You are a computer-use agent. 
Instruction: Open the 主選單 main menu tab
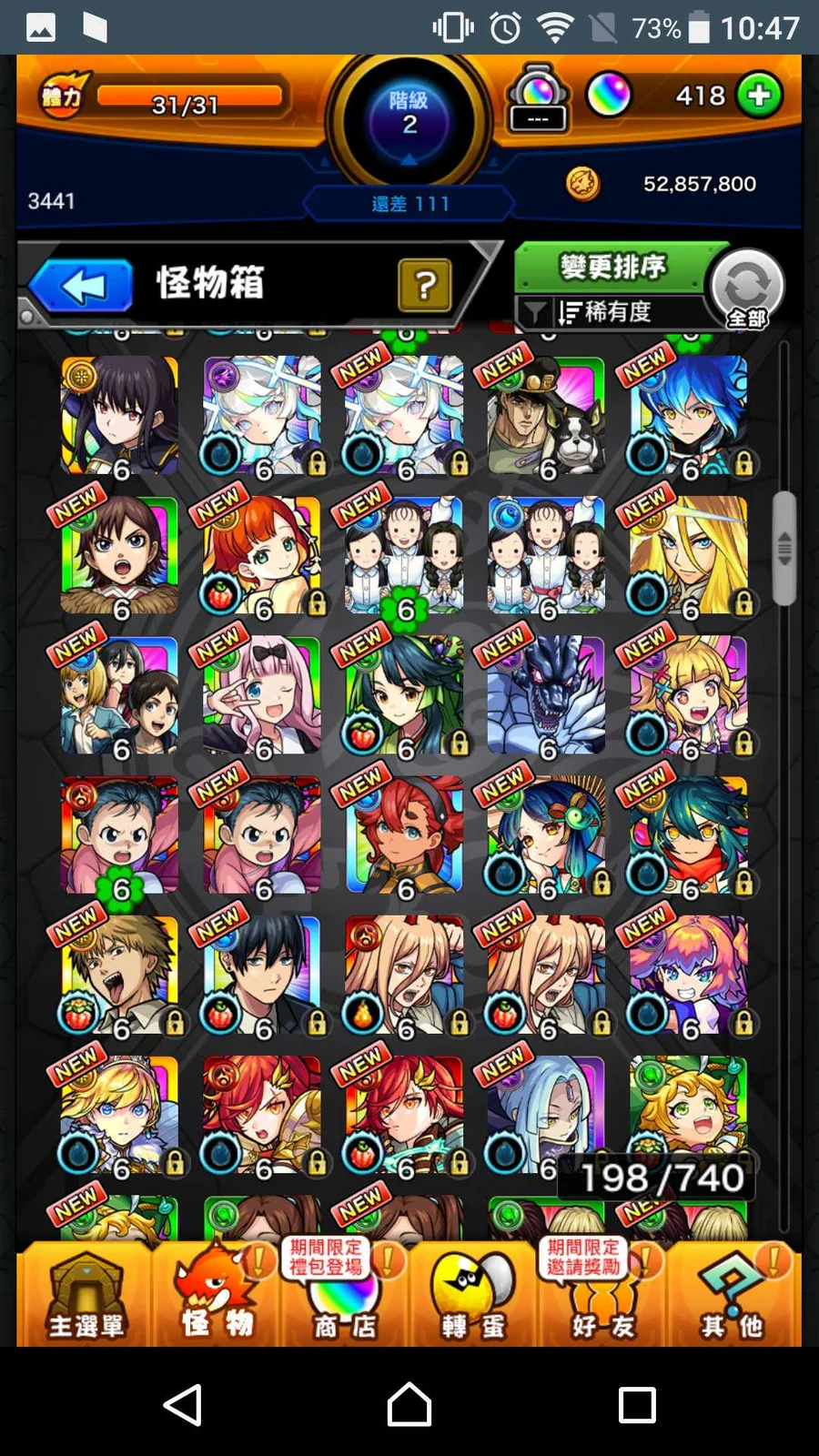86,1297
